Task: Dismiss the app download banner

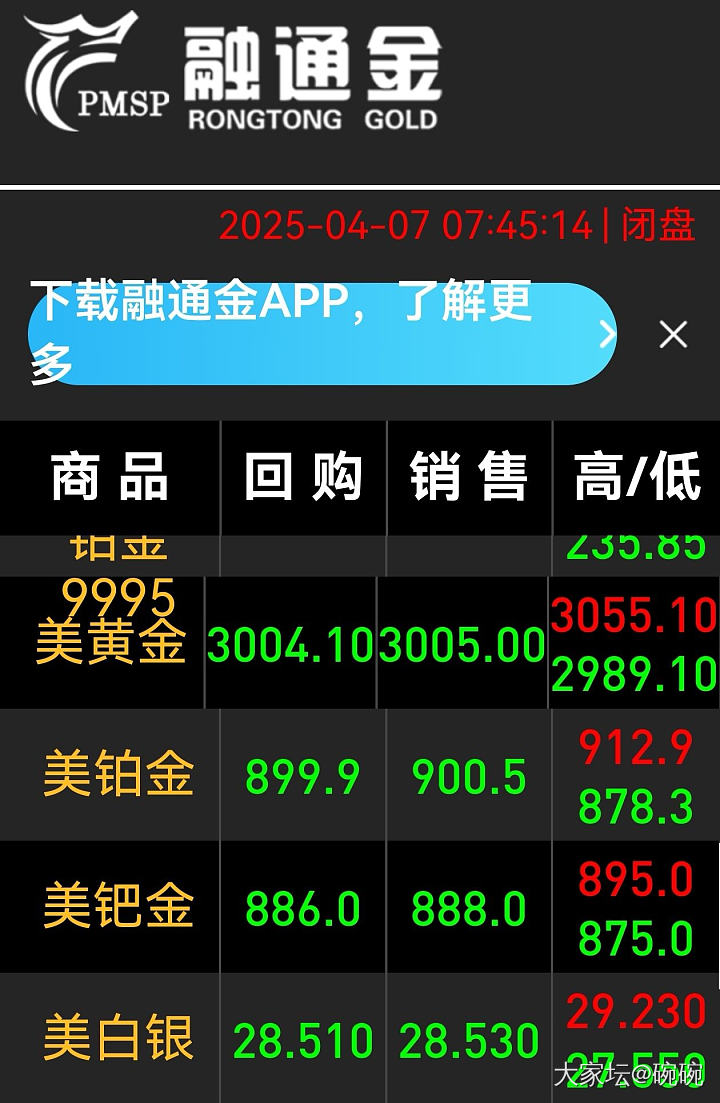Action: point(673,335)
